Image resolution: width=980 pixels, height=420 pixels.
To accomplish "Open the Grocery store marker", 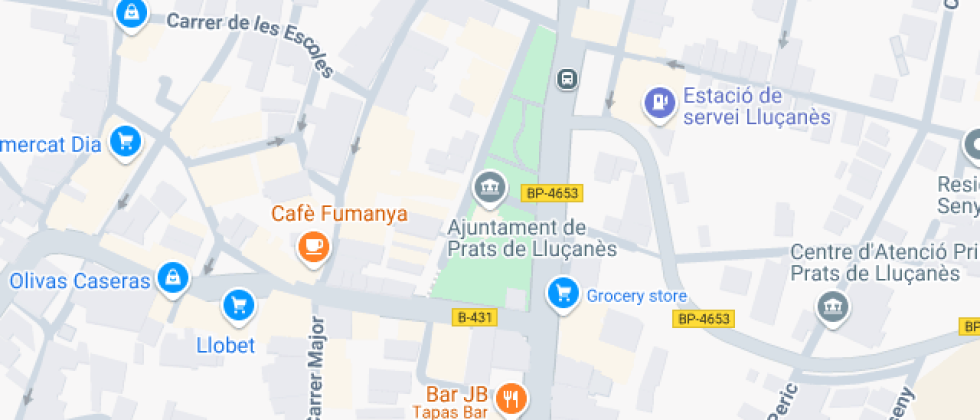I will [x=564, y=294].
